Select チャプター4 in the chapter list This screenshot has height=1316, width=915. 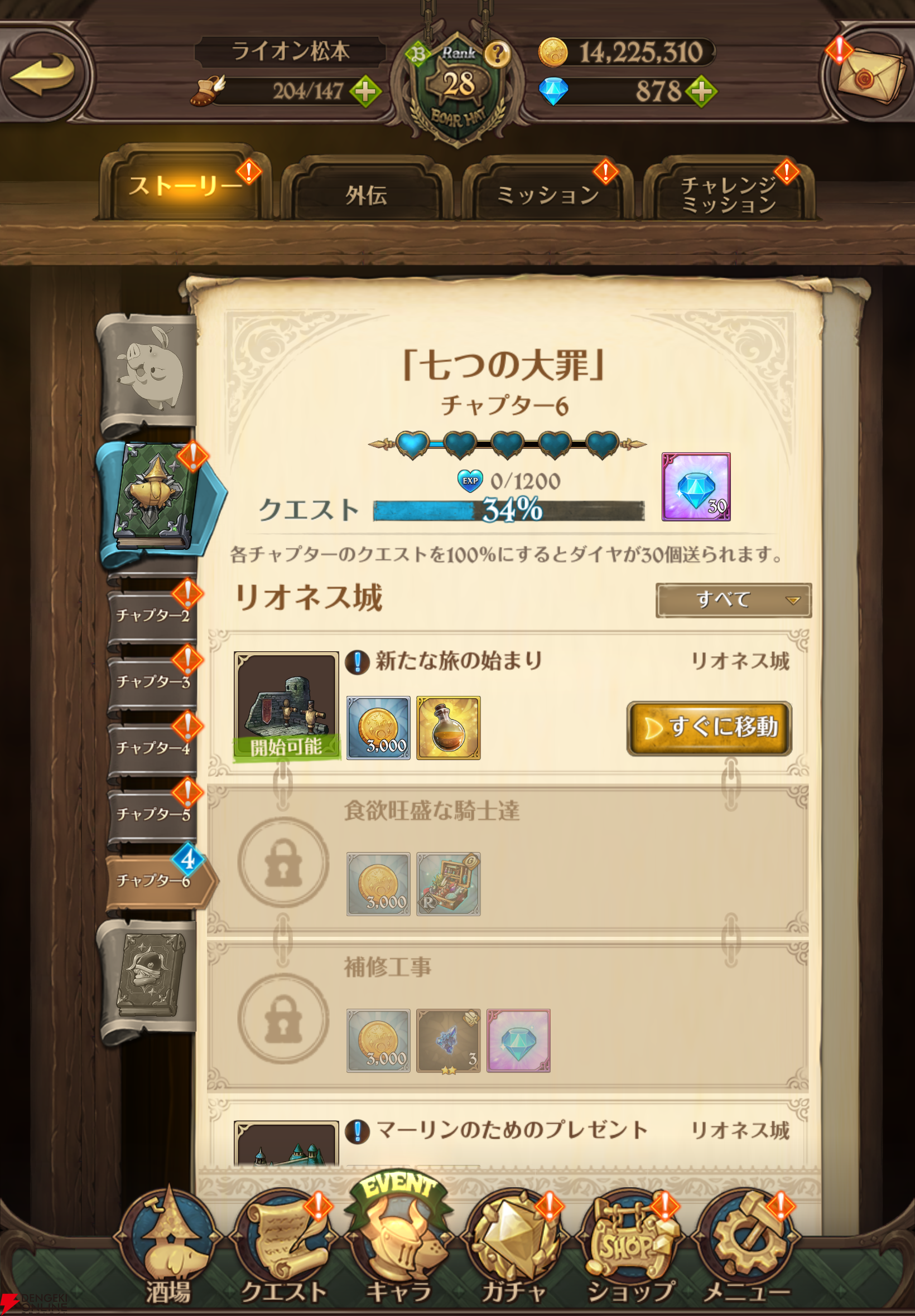coord(152,748)
